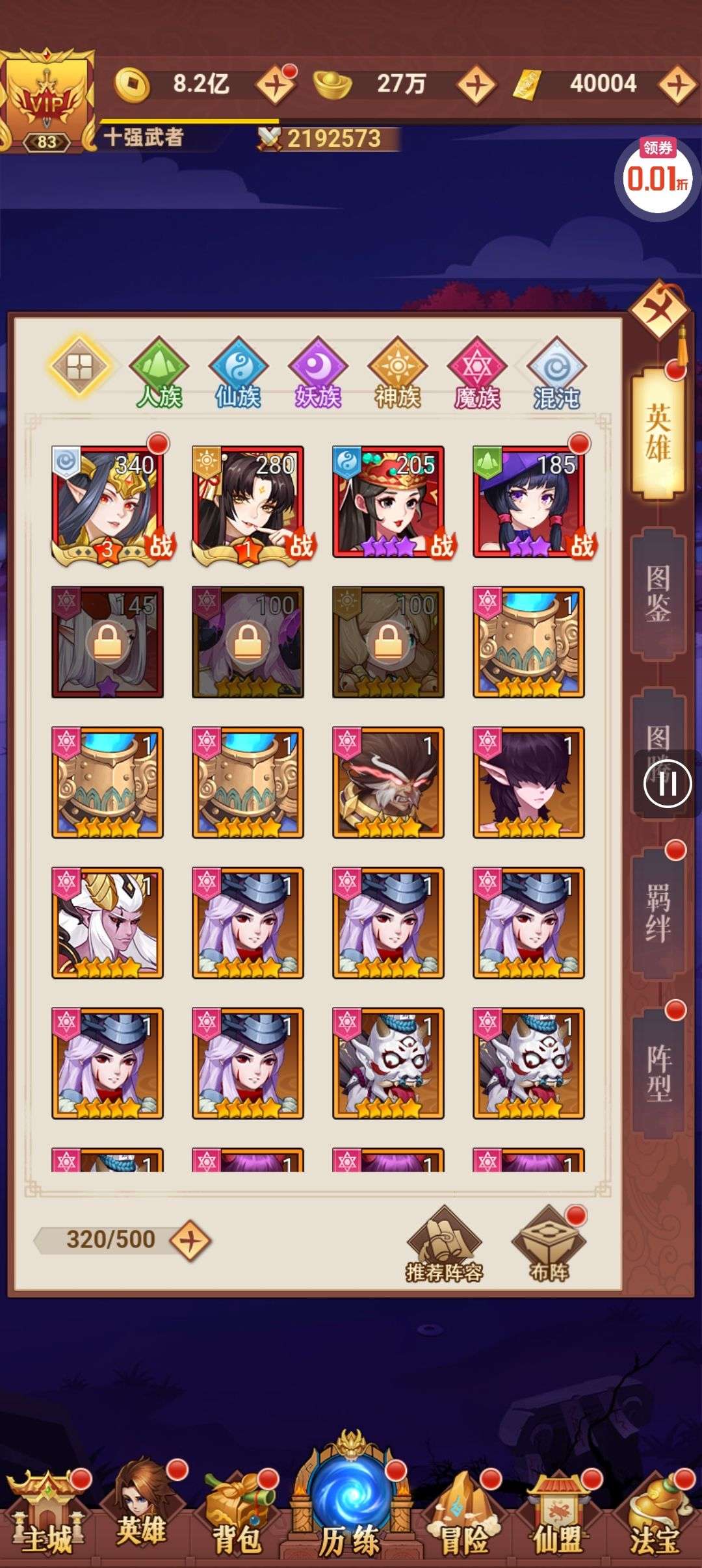
Task: Open the level 185 hero card
Action: pos(529,502)
